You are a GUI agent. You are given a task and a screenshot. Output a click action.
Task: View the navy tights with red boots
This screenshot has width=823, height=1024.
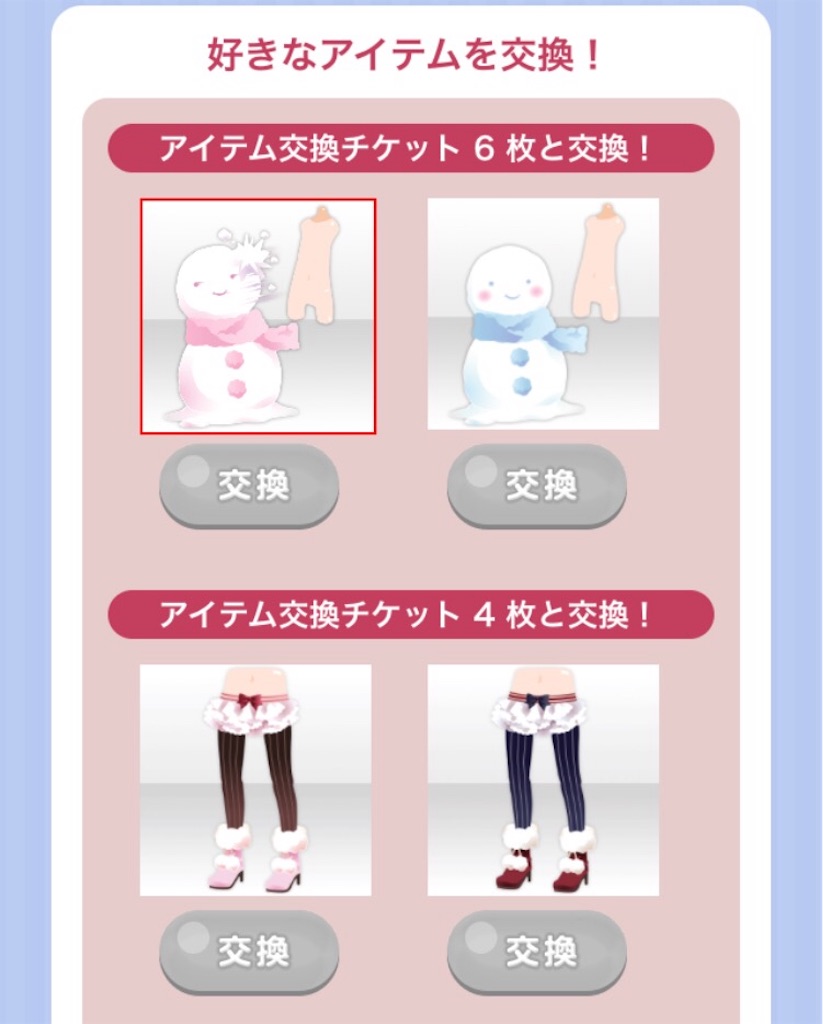(543, 780)
